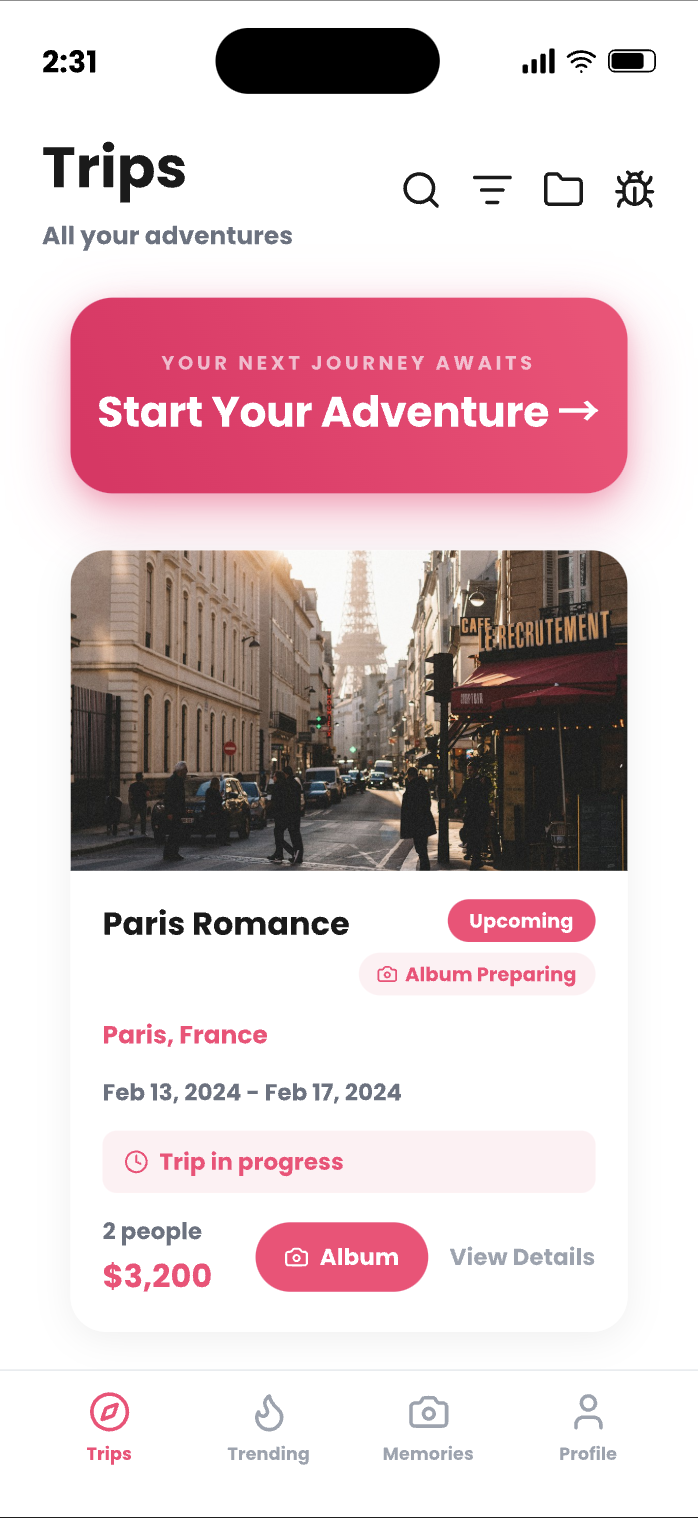Image resolution: width=698 pixels, height=1518 pixels.
Task: Open the filter options icon
Action: (492, 189)
